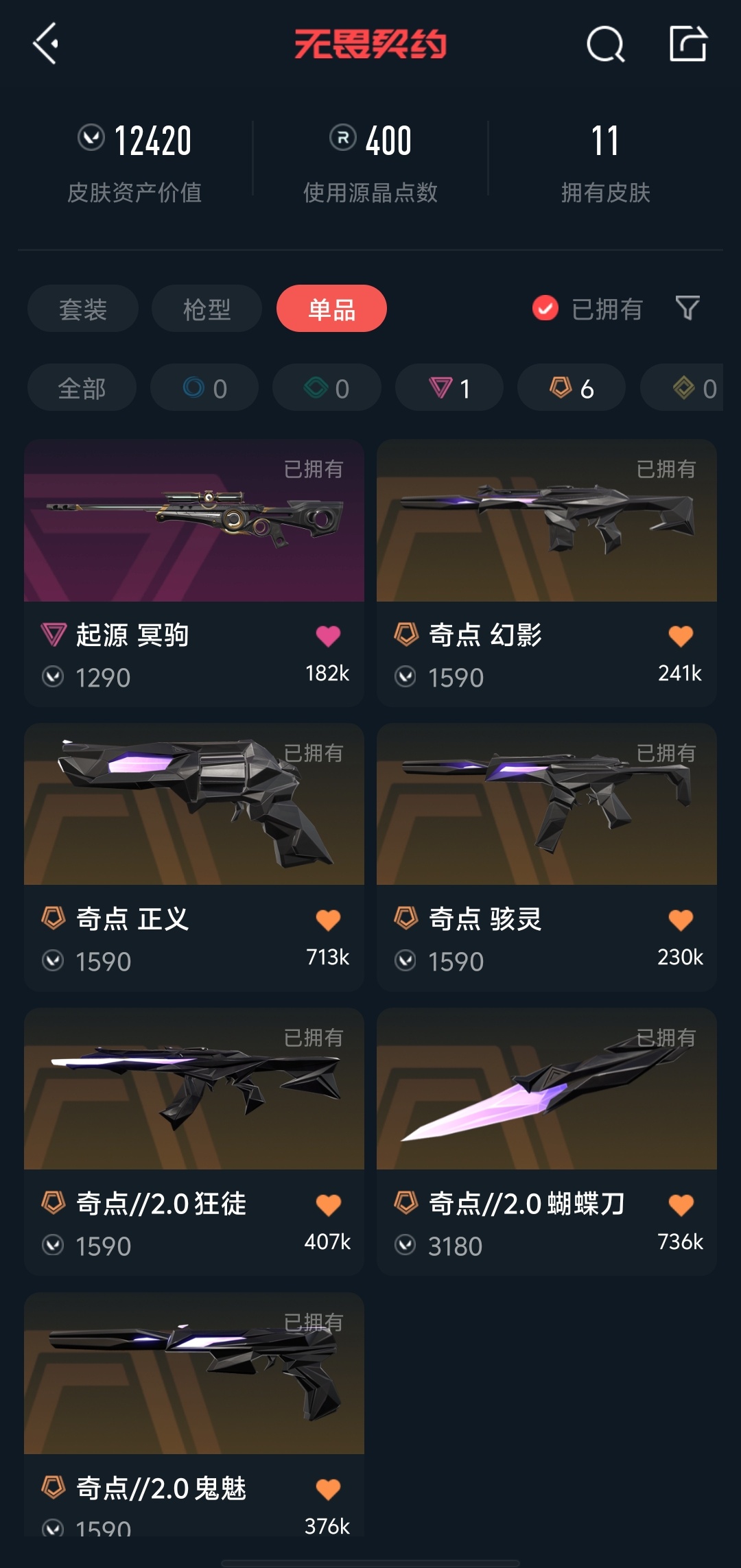Select the 全部 rarity chip
The width and height of the screenshot is (741, 1568).
coord(82,388)
